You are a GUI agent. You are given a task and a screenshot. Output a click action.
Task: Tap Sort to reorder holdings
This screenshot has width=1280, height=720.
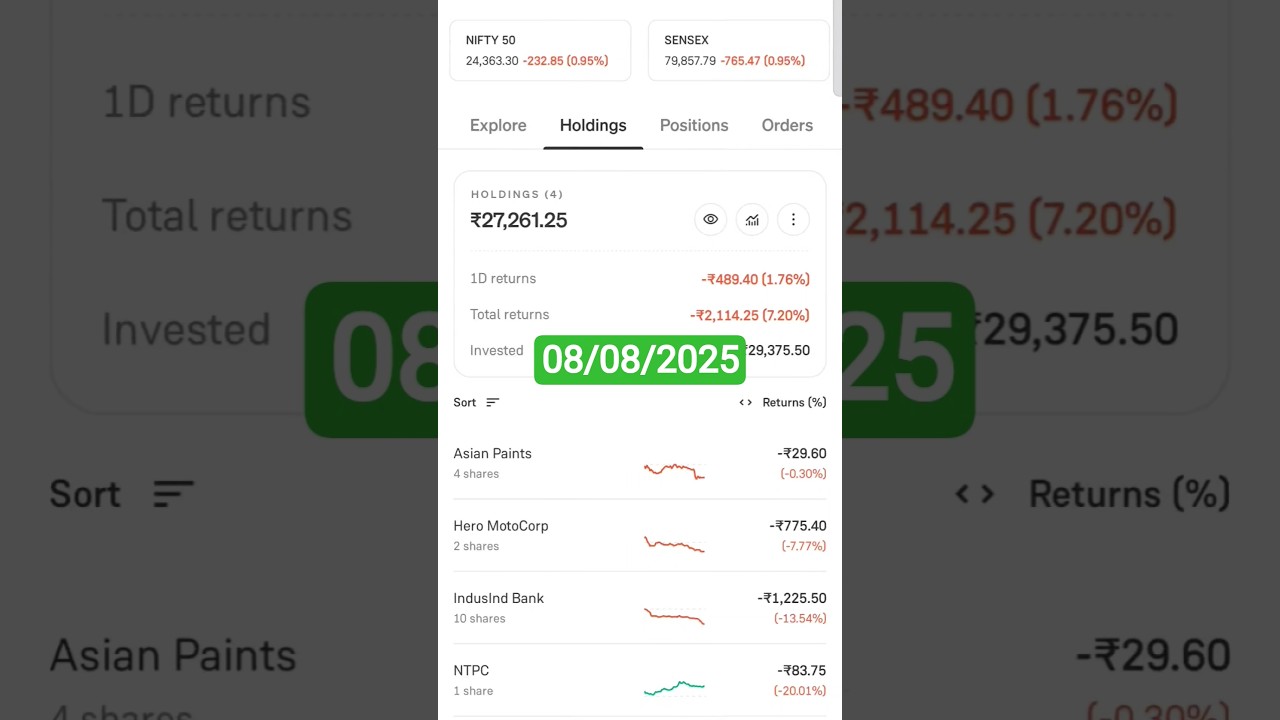[476, 402]
